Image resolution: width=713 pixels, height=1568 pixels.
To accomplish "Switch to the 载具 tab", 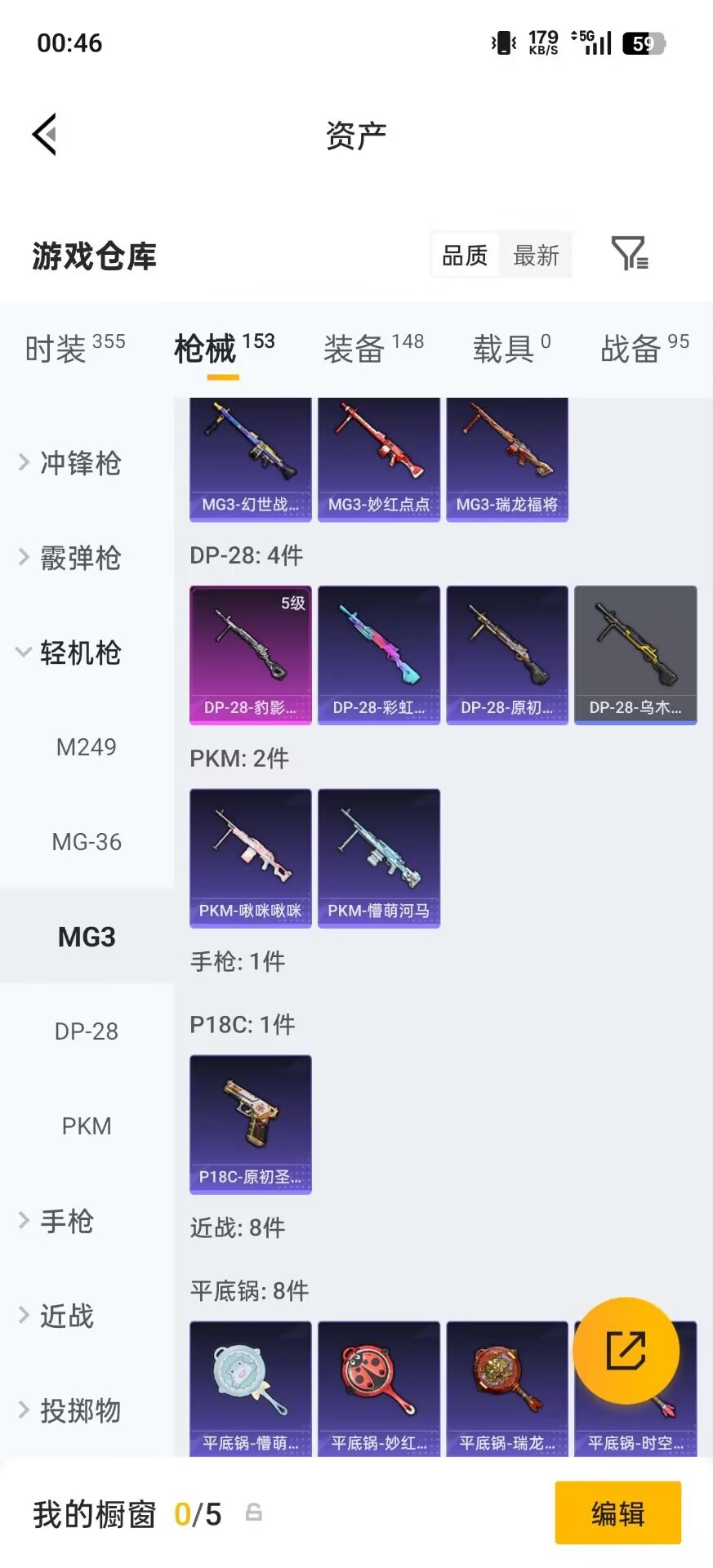I will [x=511, y=349].
